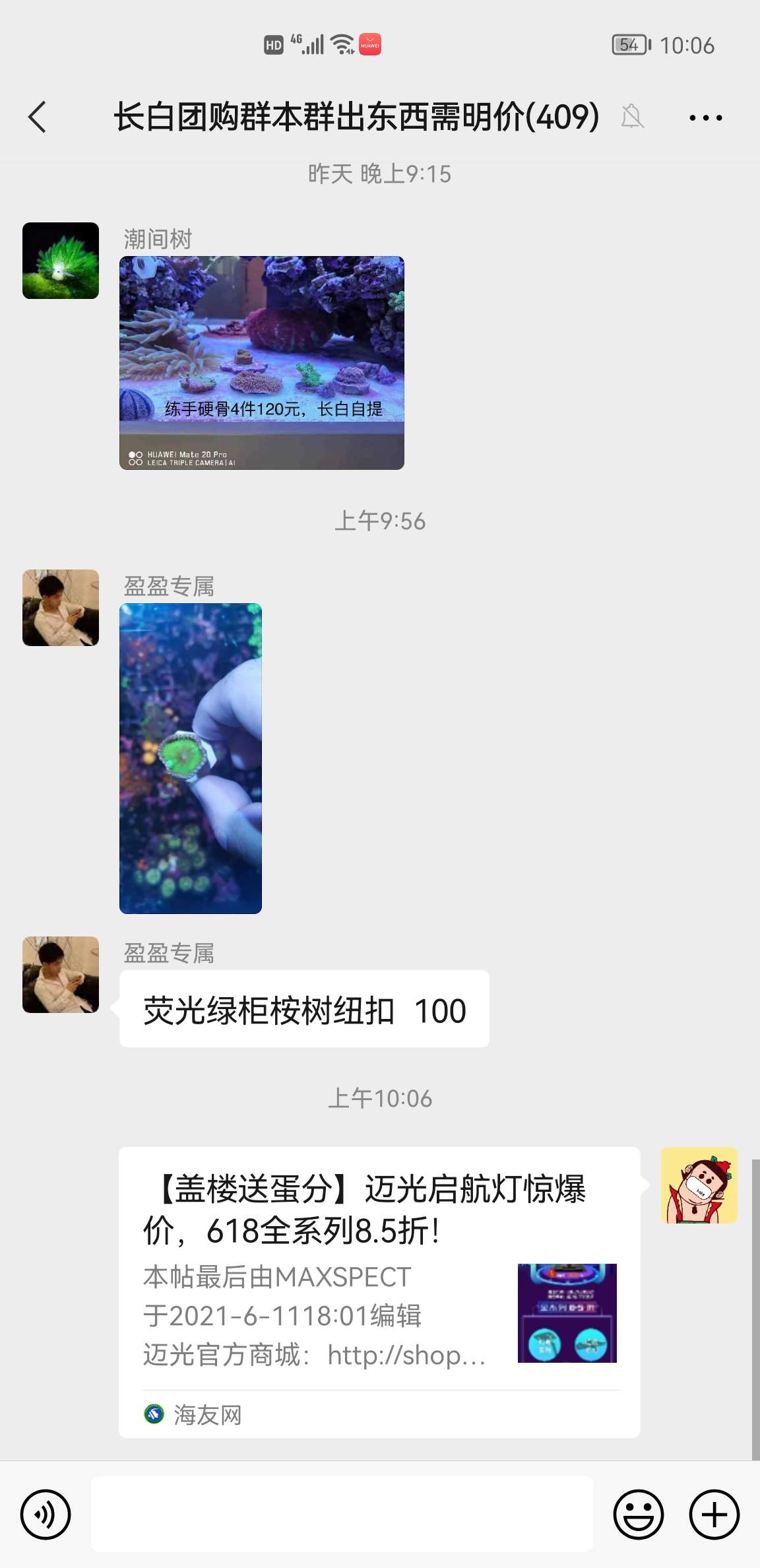The width and height of the screenshot is (760, 1568).
Task: Open the emoji picker
Action: click(x=638, y=1514)
